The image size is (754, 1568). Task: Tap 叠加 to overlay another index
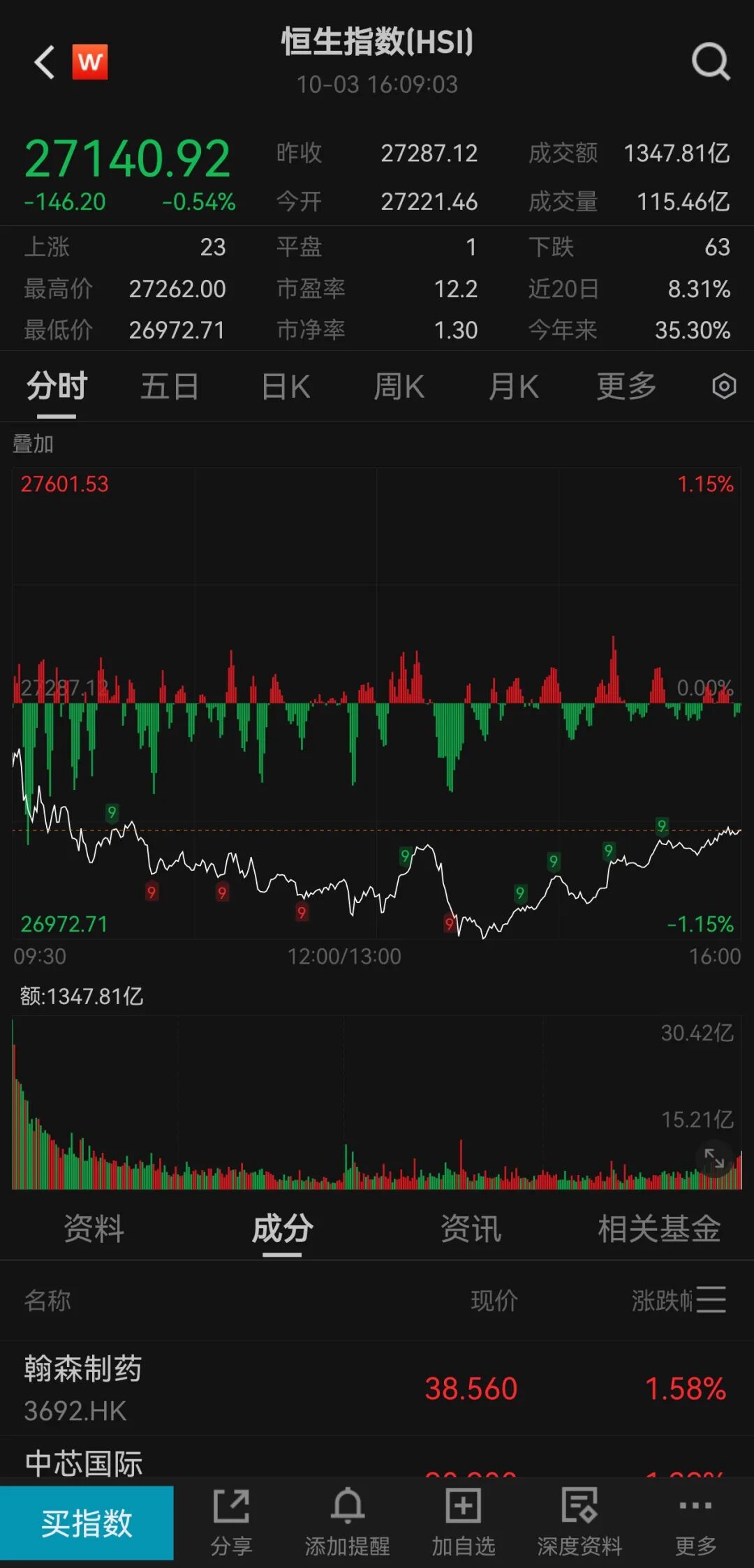[x=33, y=444]
